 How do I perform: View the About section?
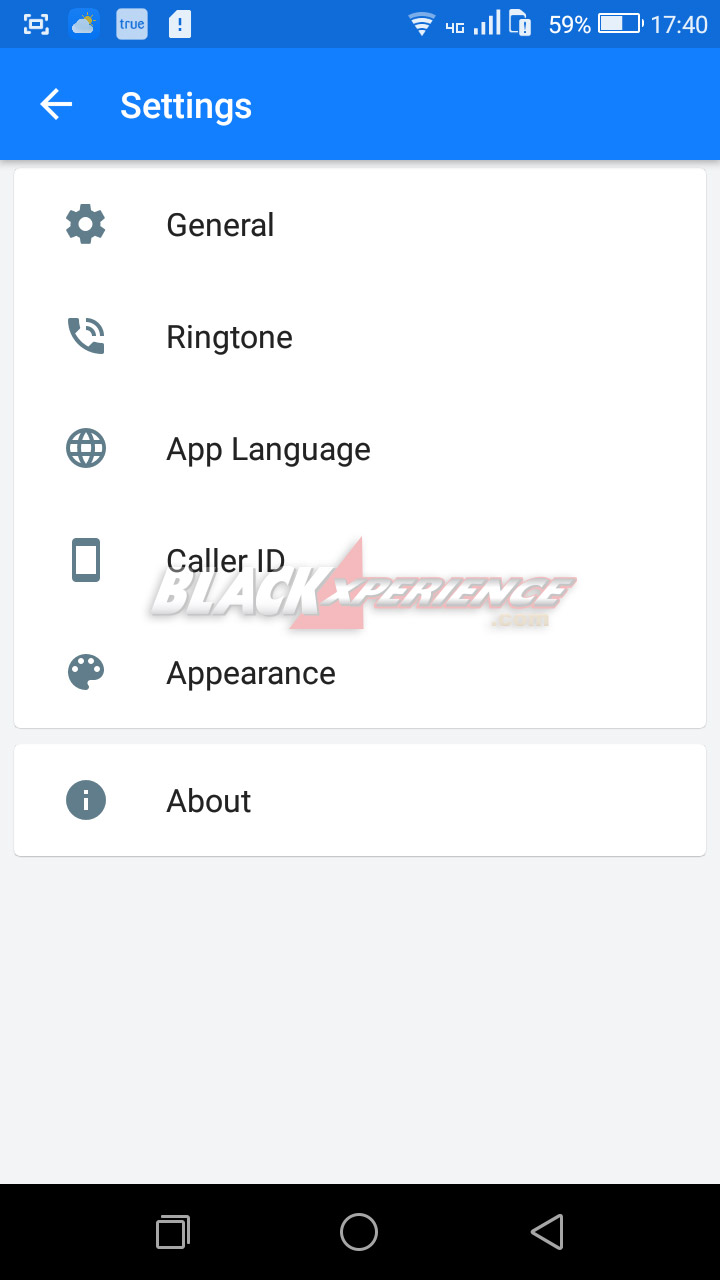click(x=360, y=800)
